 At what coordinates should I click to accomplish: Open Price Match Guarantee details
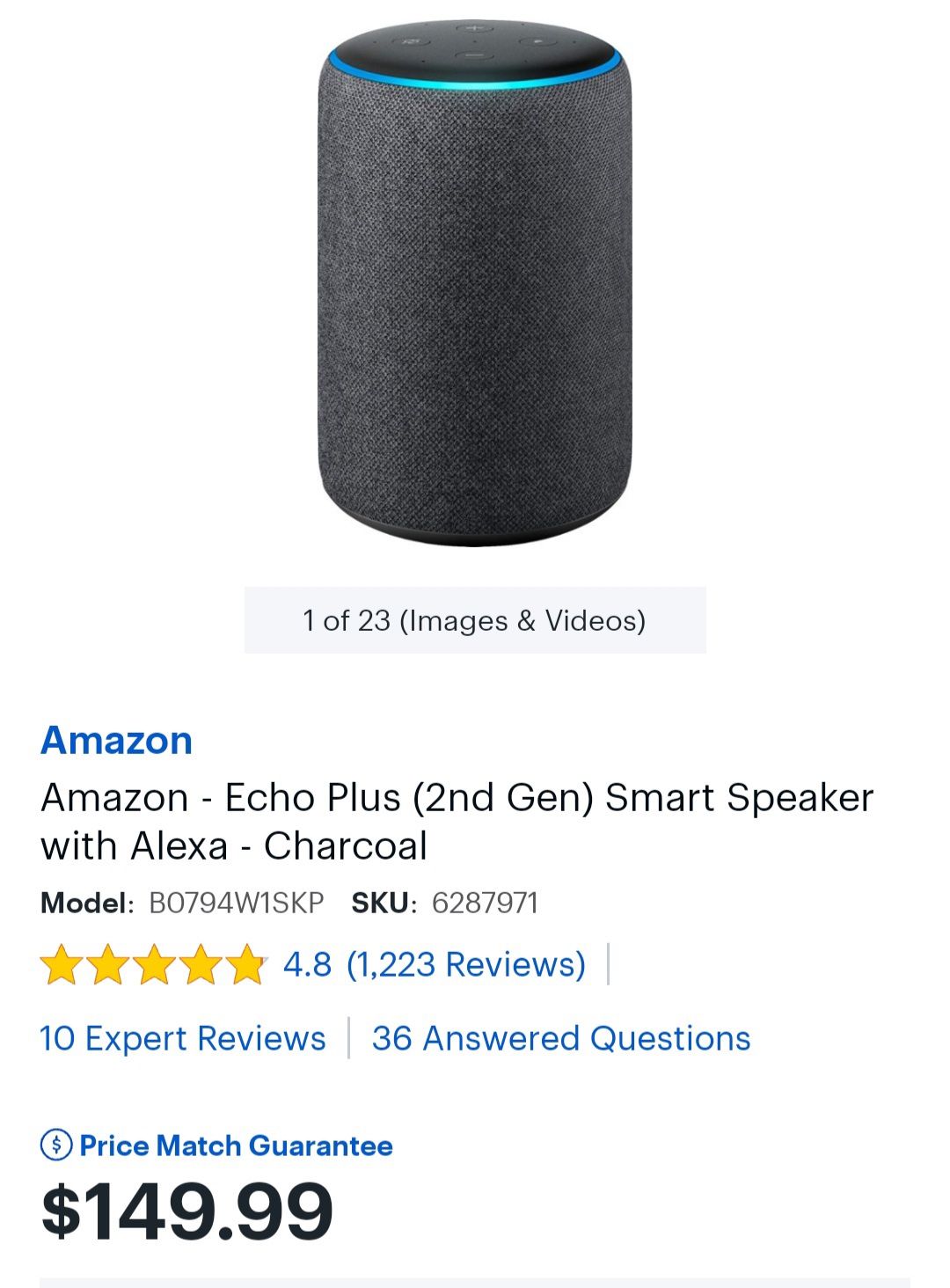pyautogui.click(x=234, y=1145)
